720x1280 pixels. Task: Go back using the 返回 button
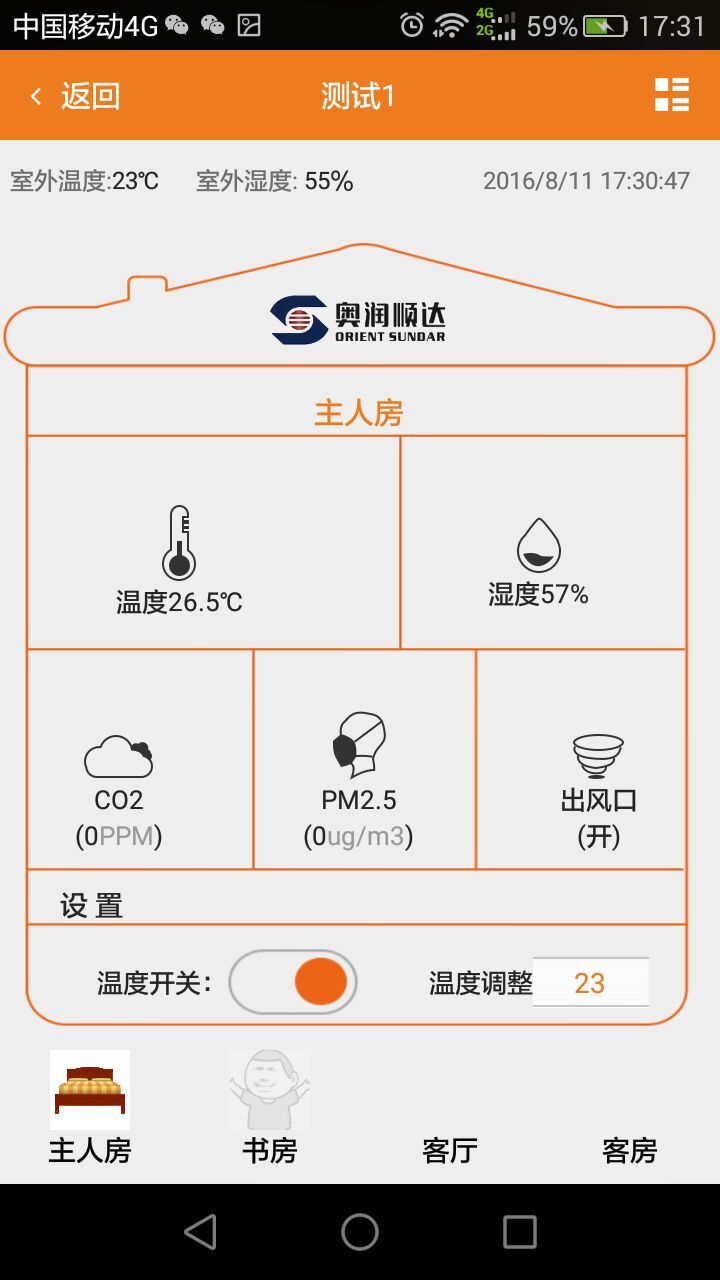[75, 96]
